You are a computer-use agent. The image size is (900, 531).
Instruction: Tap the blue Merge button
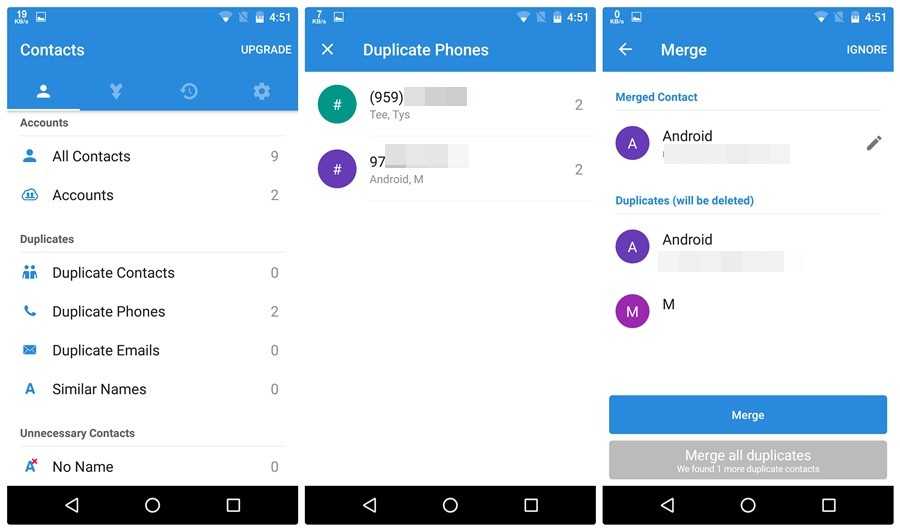[x=747, y=415]
